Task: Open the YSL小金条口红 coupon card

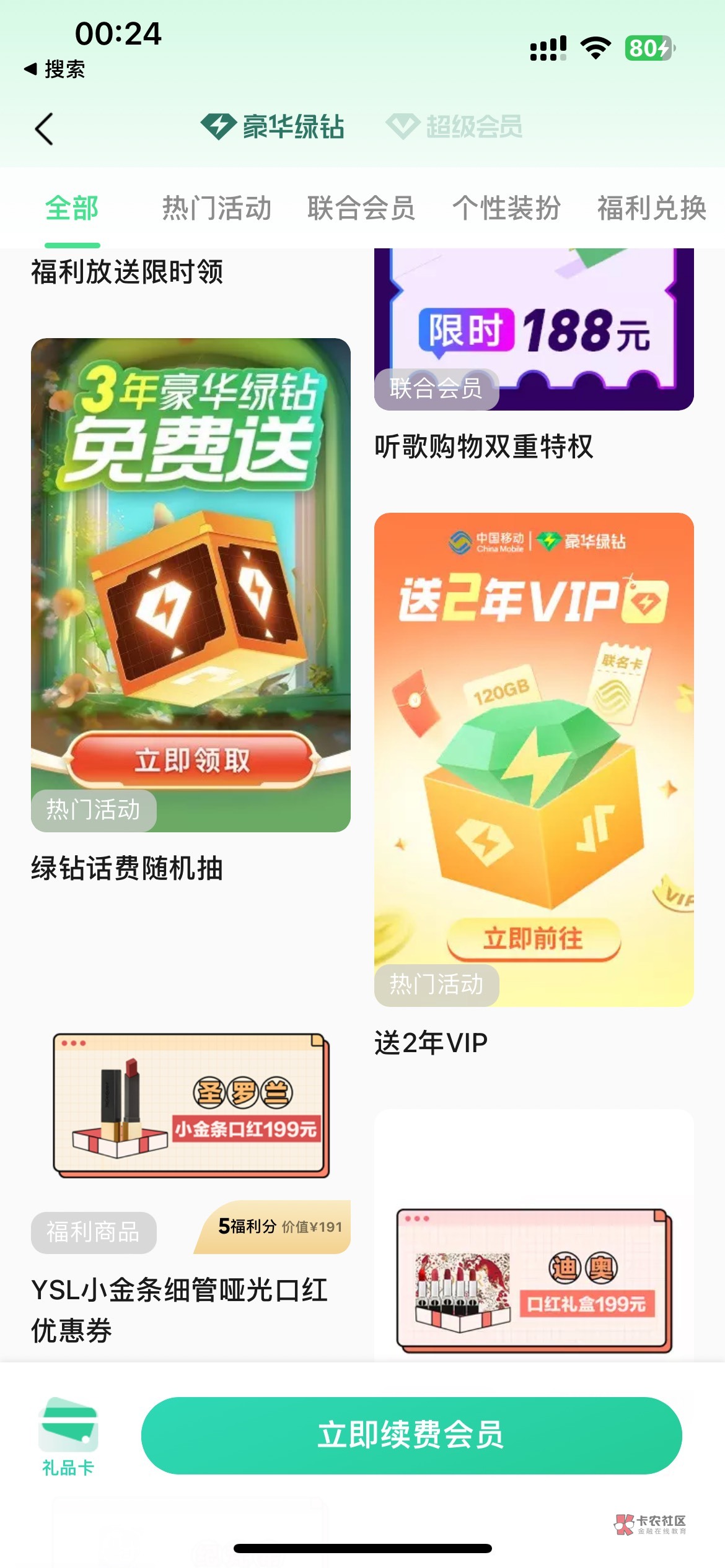Action: point(191,1105)
